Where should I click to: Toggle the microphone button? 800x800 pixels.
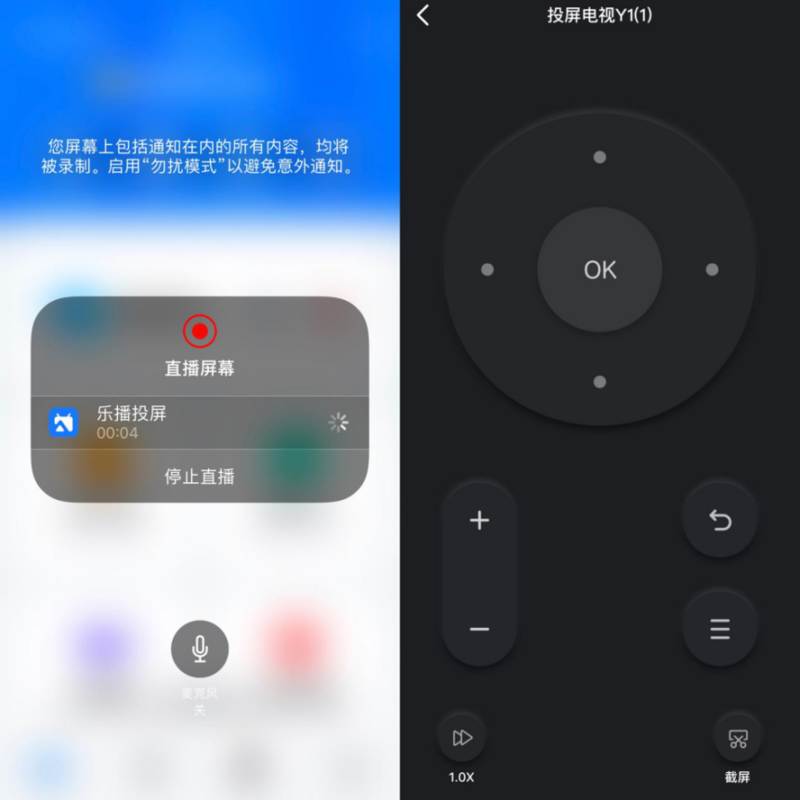click(200, 649)
